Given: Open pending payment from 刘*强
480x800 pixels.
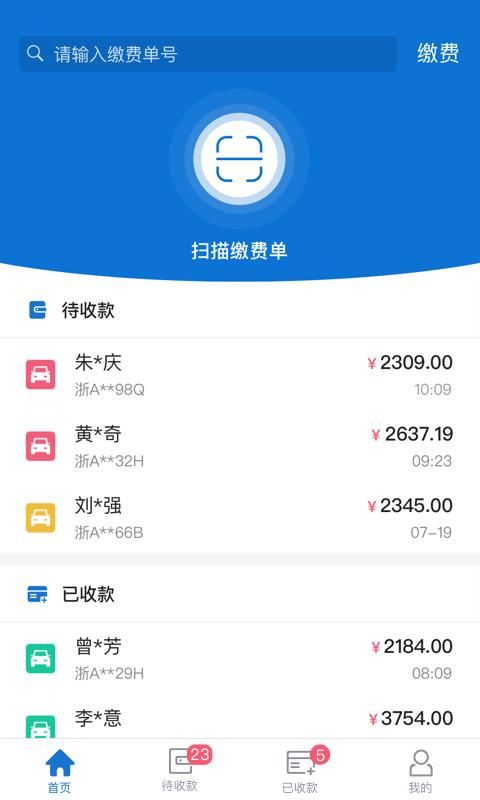Looking at the screenshot, I should 240,518.
